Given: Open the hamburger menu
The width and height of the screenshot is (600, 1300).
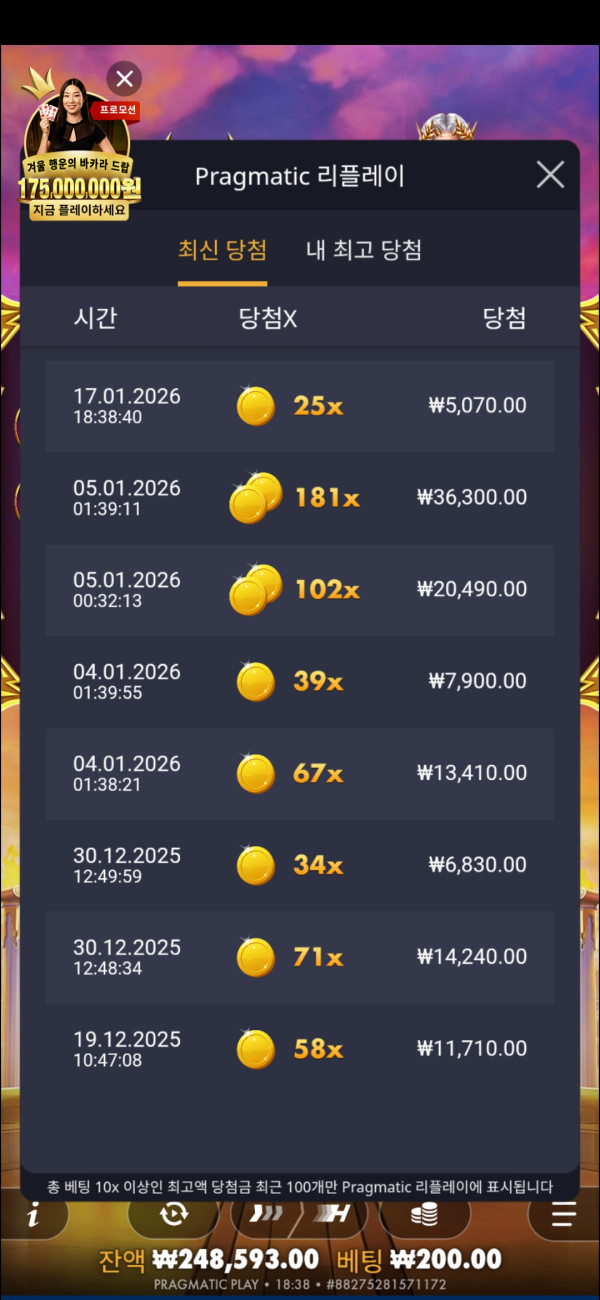Looking at the screenshot, I should (x=564, y=1215).
